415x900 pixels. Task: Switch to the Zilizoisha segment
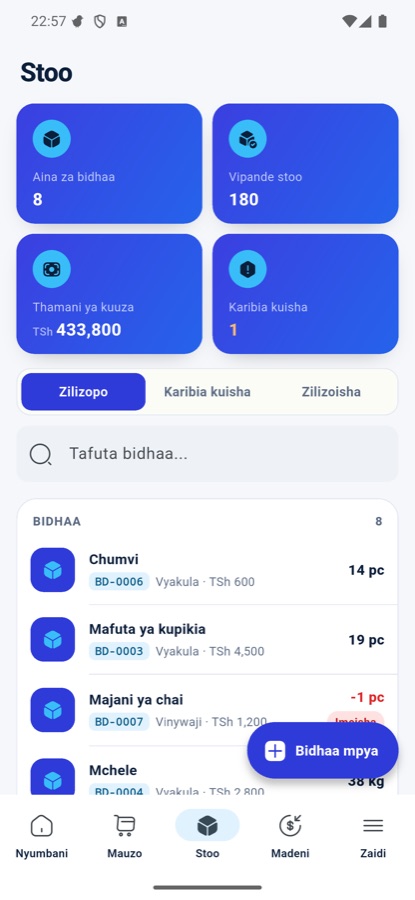coord(331,392)
